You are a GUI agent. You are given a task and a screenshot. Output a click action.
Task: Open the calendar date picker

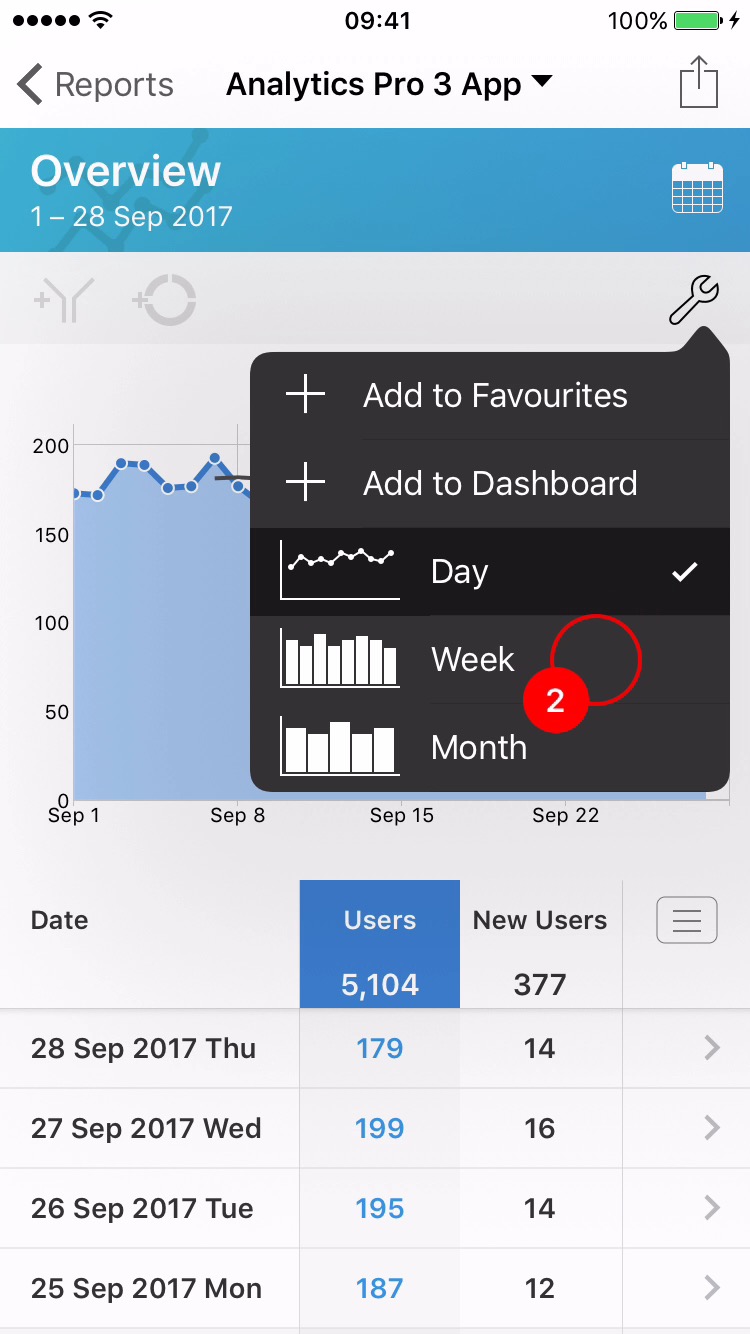click(697, 187)
